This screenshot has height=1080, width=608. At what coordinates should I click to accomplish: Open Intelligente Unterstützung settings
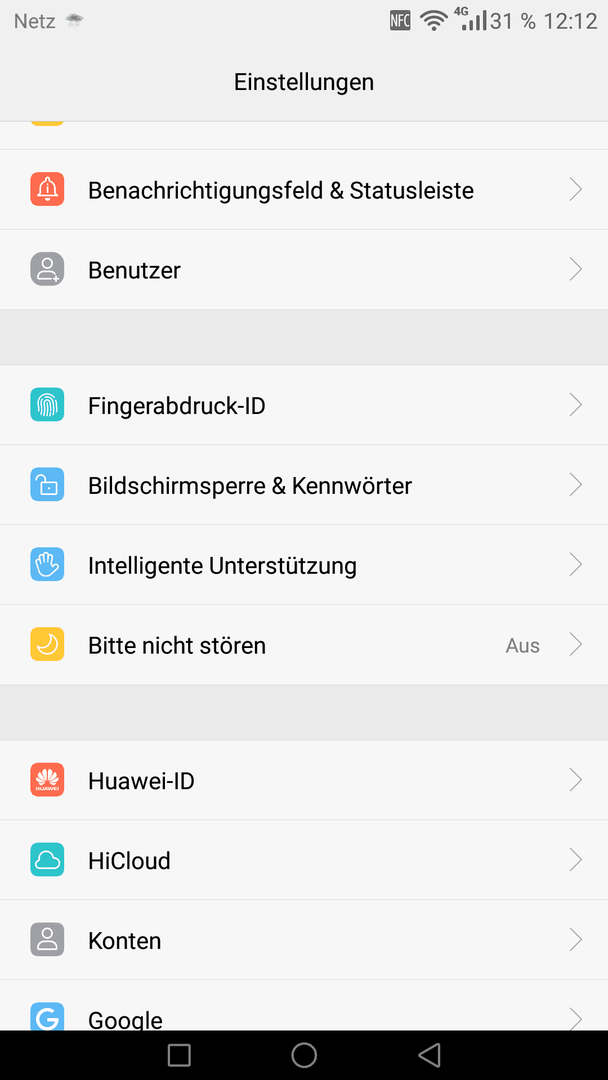point(304,565)
